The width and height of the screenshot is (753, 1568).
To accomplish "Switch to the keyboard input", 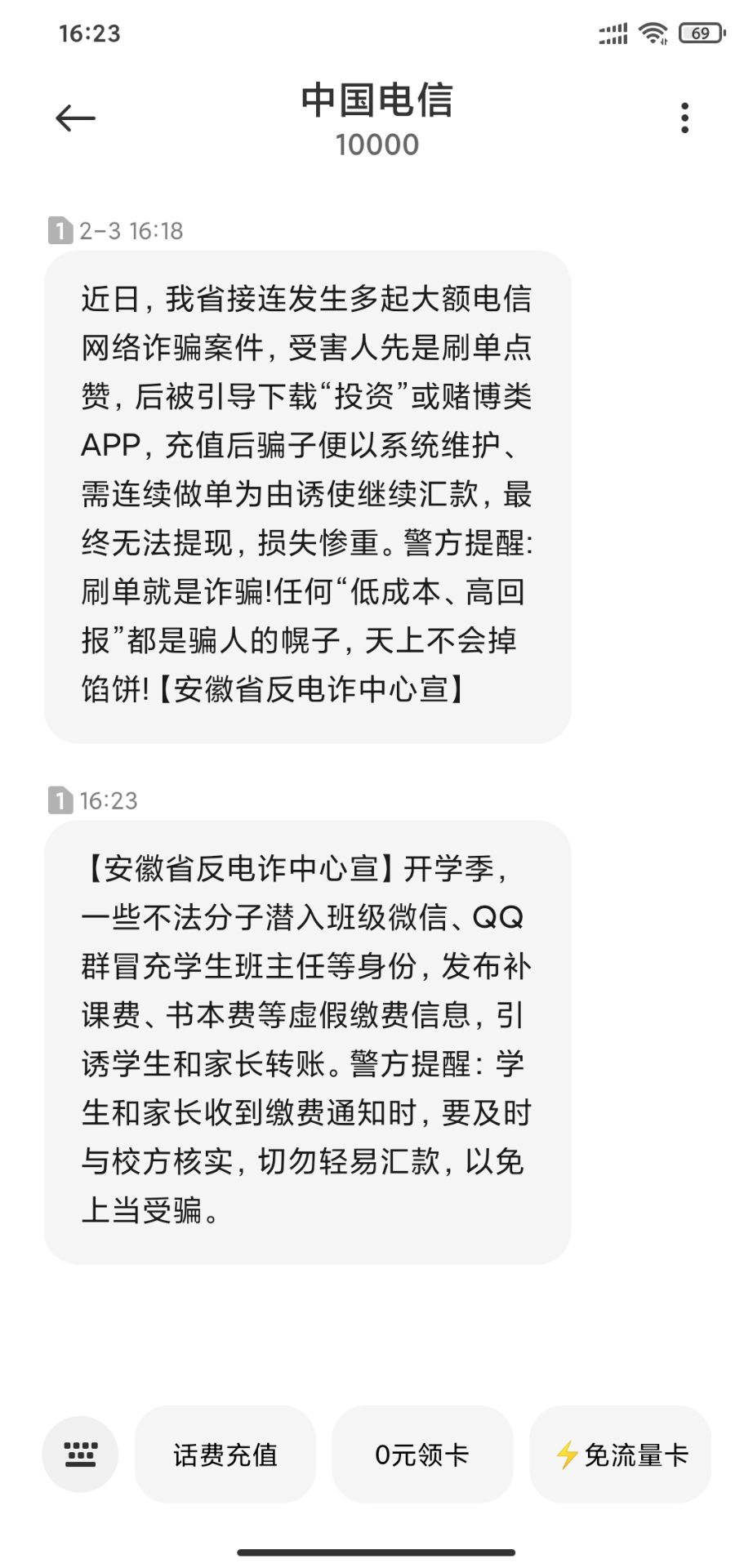I will coord(80,1454).
